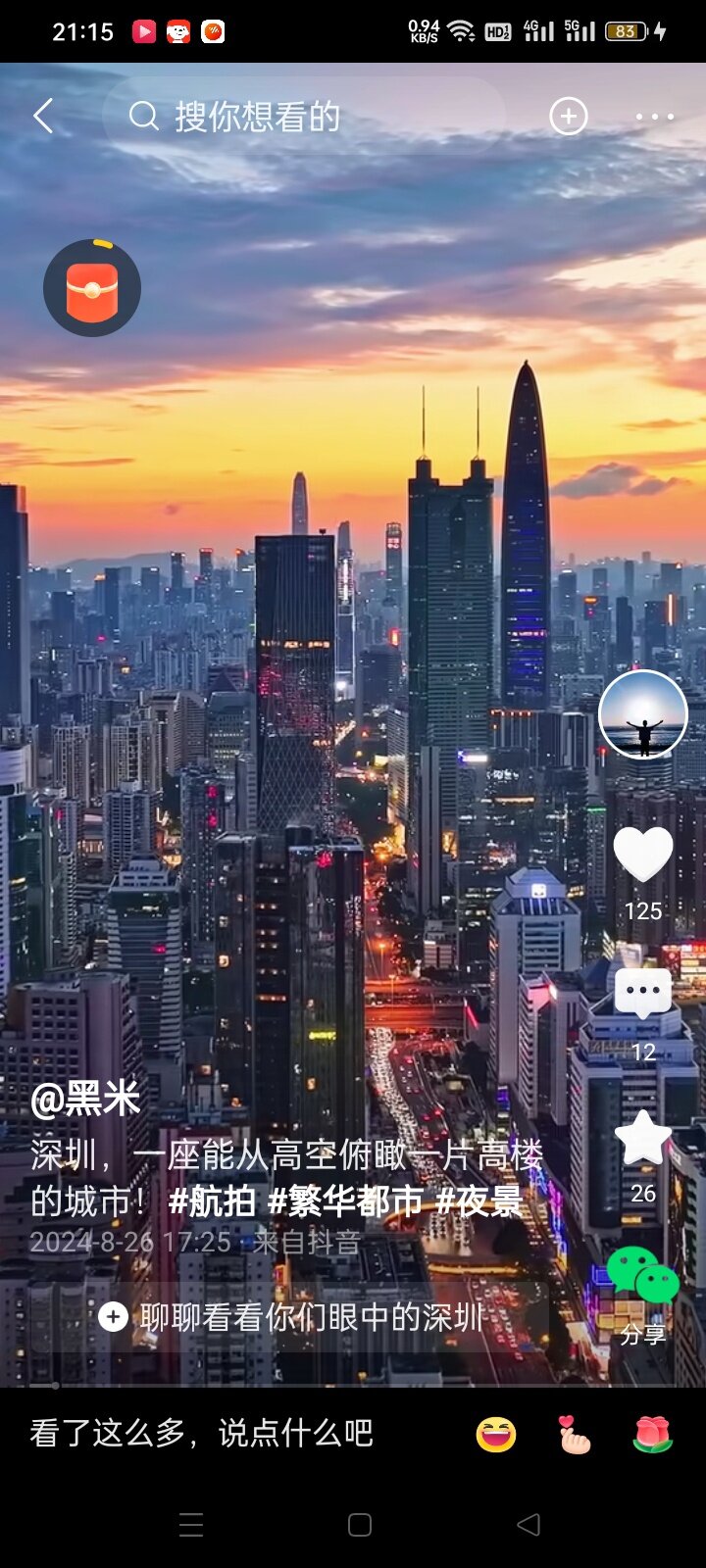The height and width of the screenshot is (1568, 706).
Task: Send the finger heart emoji
Action: [574, 1435]
